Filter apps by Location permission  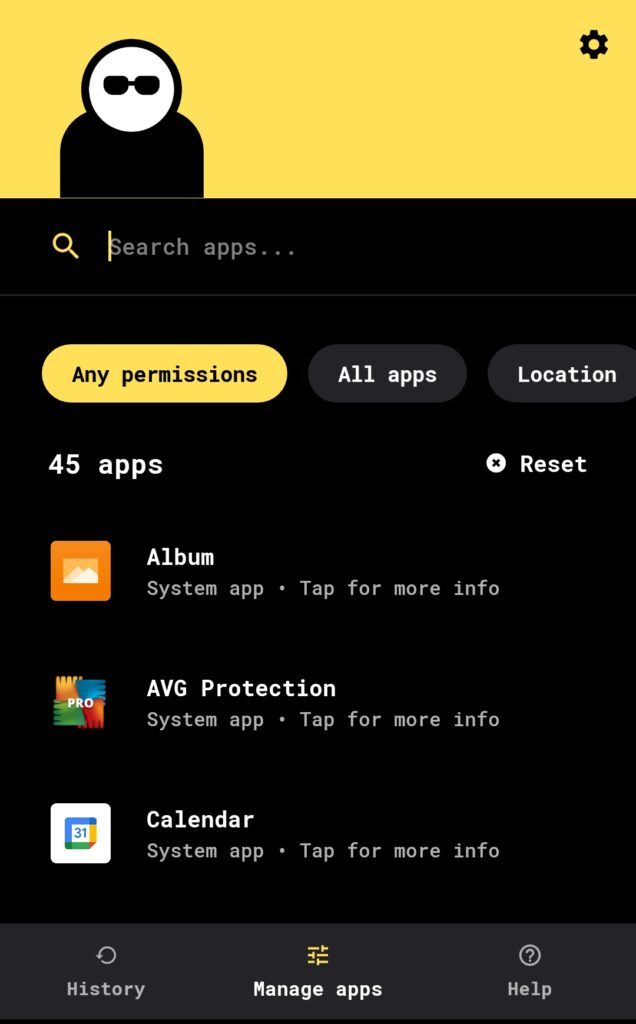point(565,374)
